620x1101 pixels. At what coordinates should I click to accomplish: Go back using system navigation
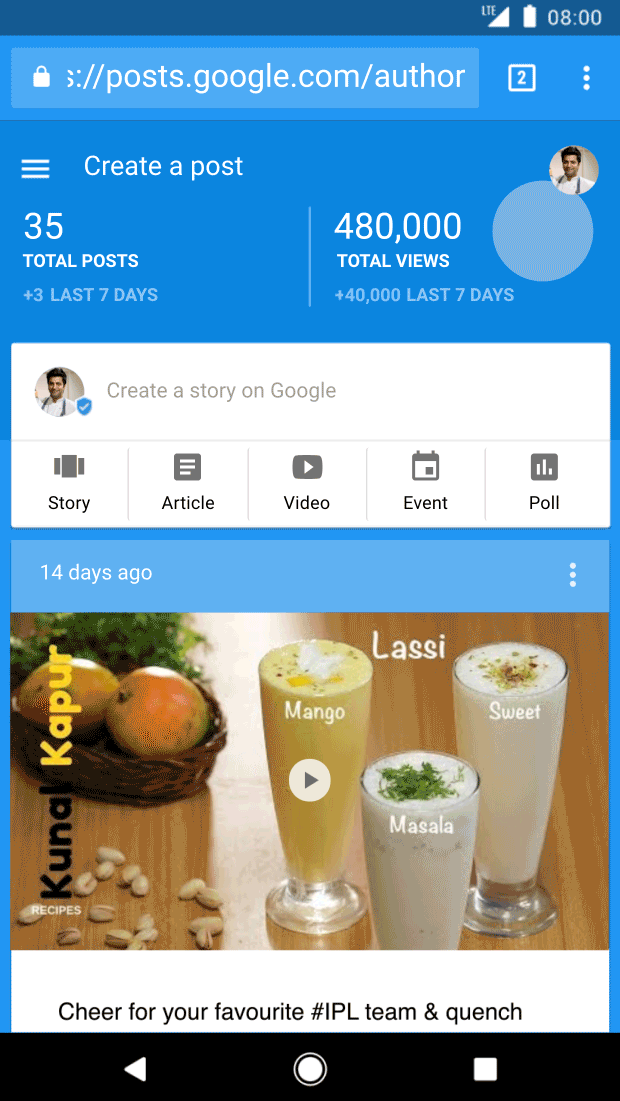coord(135,1069)
